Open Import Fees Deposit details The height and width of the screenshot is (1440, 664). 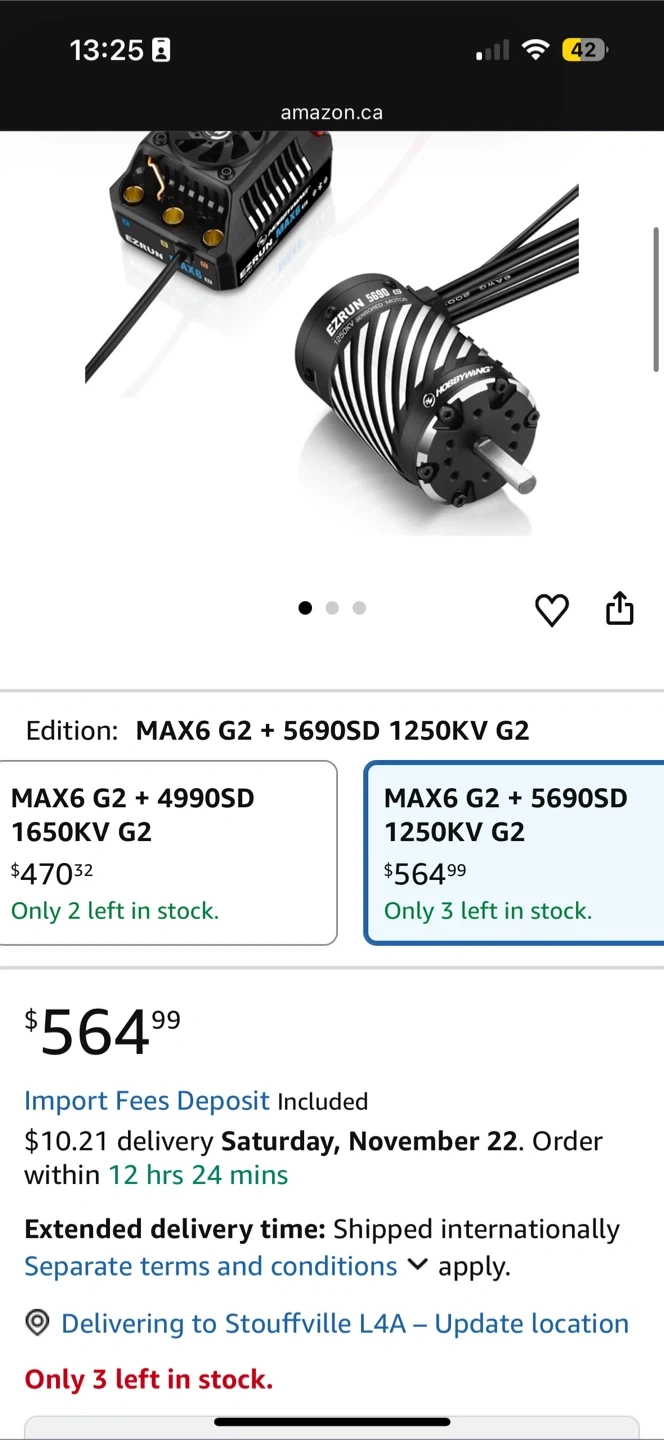[x=147, y=1101]
